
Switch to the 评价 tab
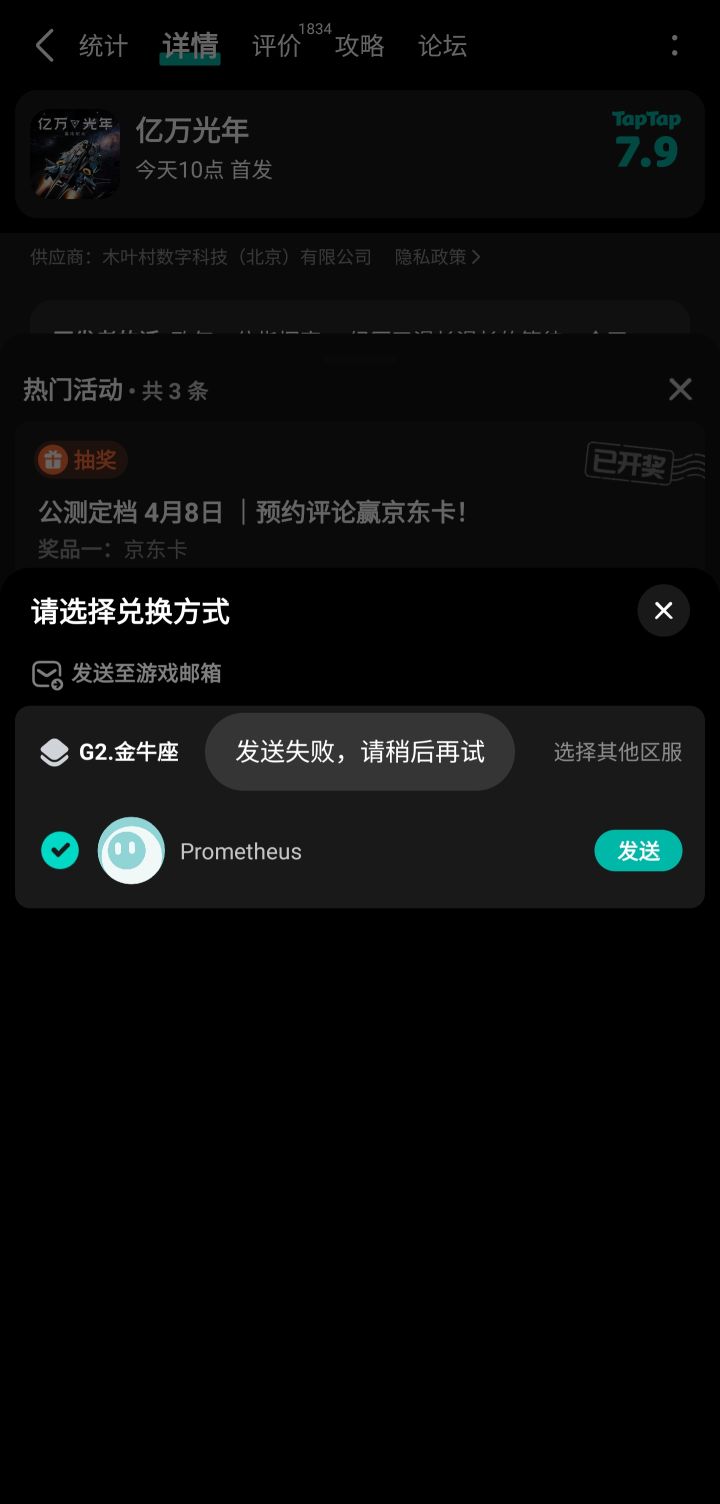[x=276, y=46]
